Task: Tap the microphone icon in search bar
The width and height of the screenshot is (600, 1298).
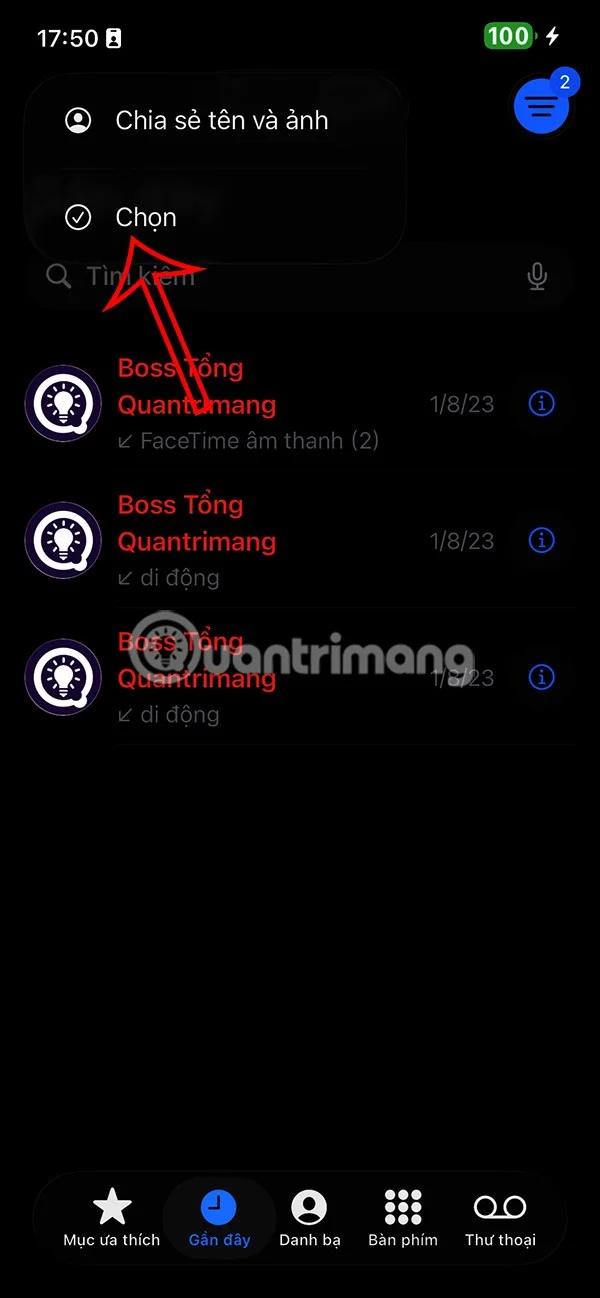Action: 537,276
